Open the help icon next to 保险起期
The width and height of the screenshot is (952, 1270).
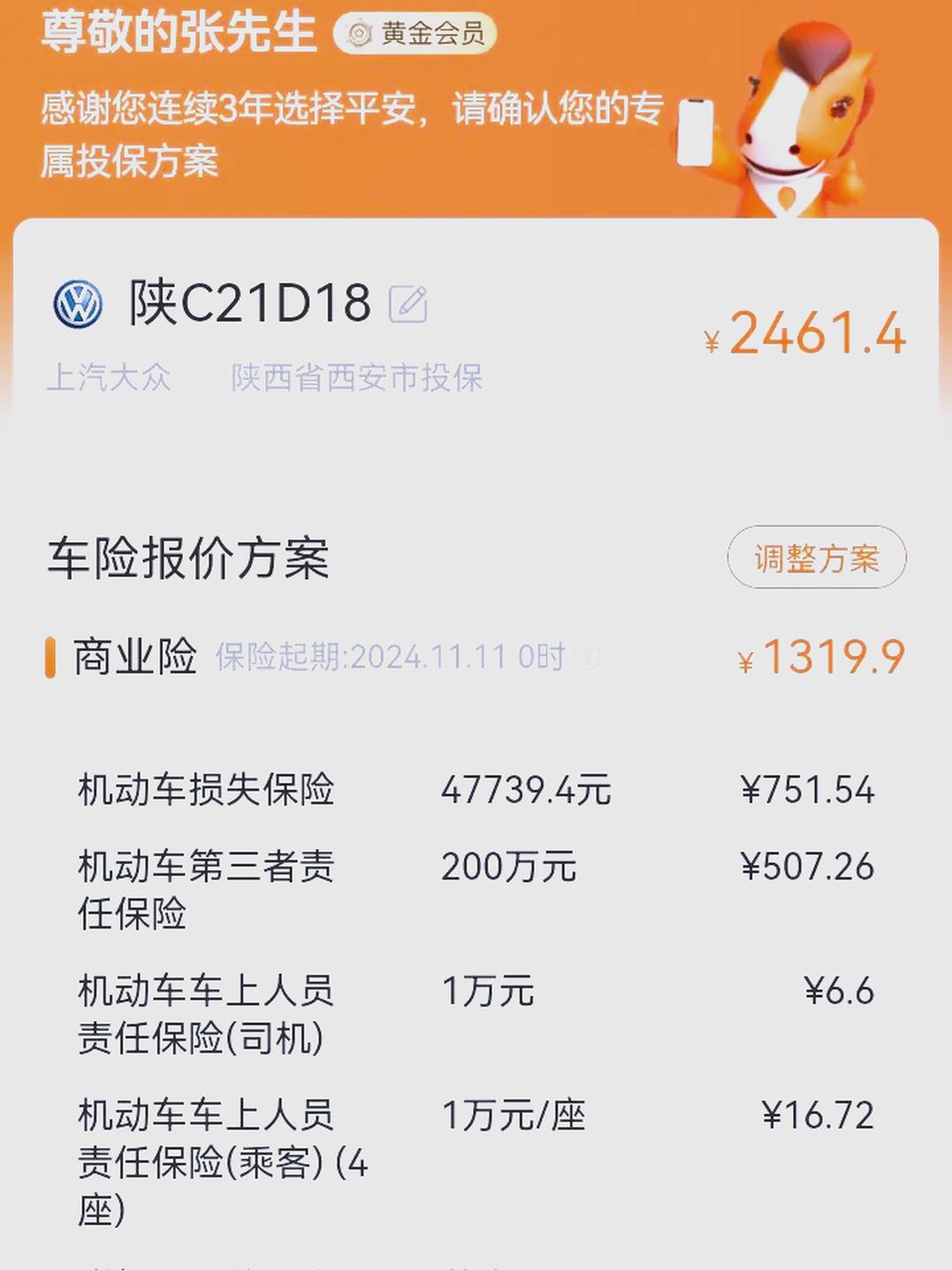587,657
